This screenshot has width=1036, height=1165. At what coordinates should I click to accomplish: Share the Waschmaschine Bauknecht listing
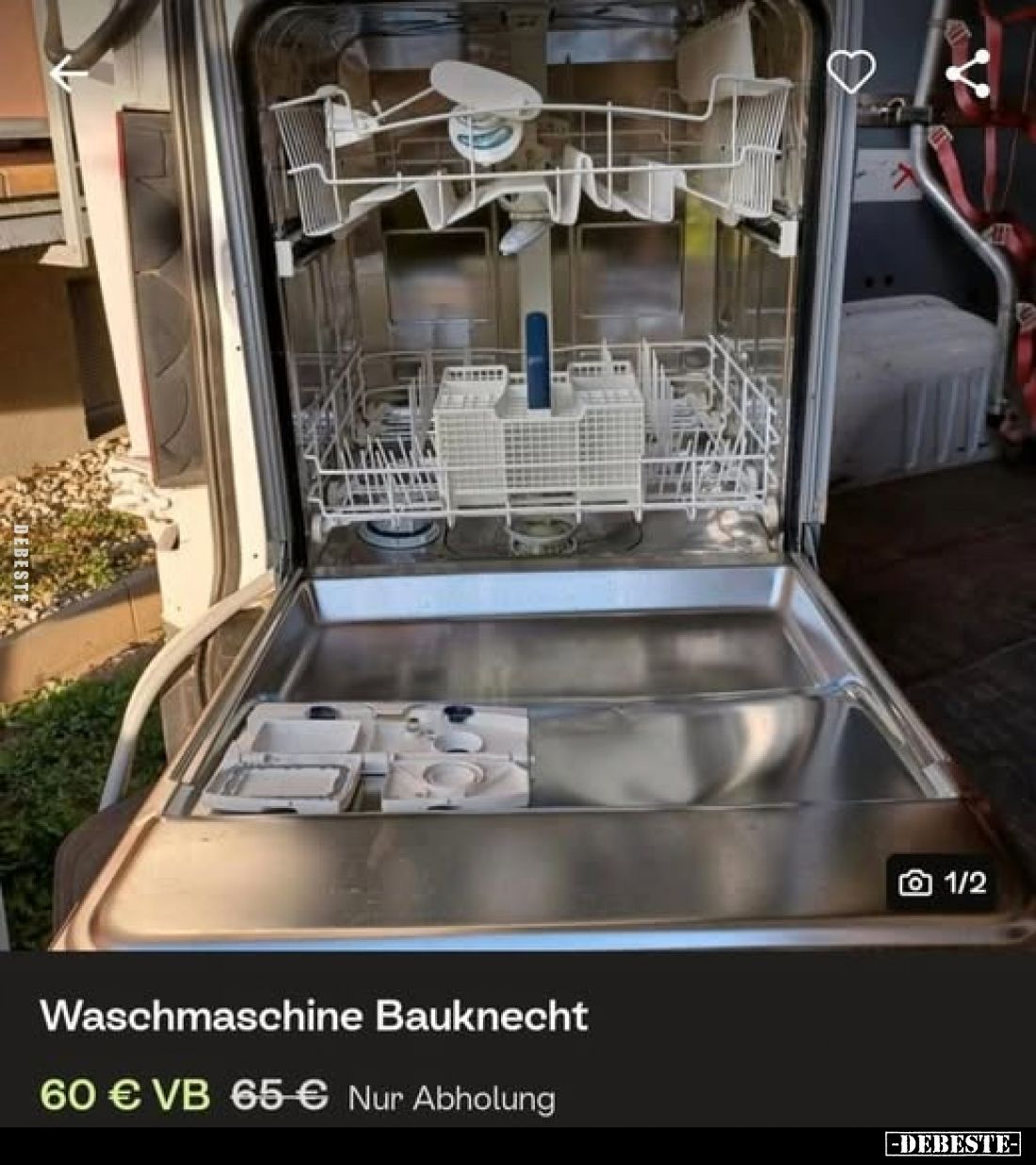[966, 73]
